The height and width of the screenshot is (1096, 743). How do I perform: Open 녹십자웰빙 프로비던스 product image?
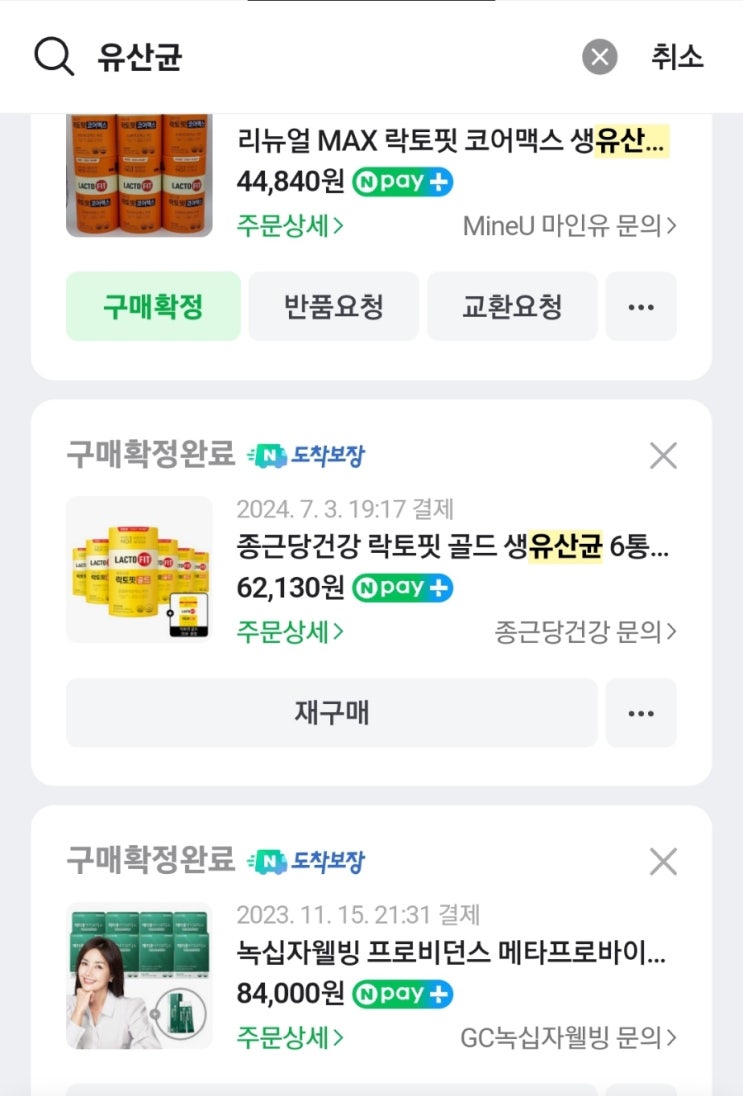139,975
